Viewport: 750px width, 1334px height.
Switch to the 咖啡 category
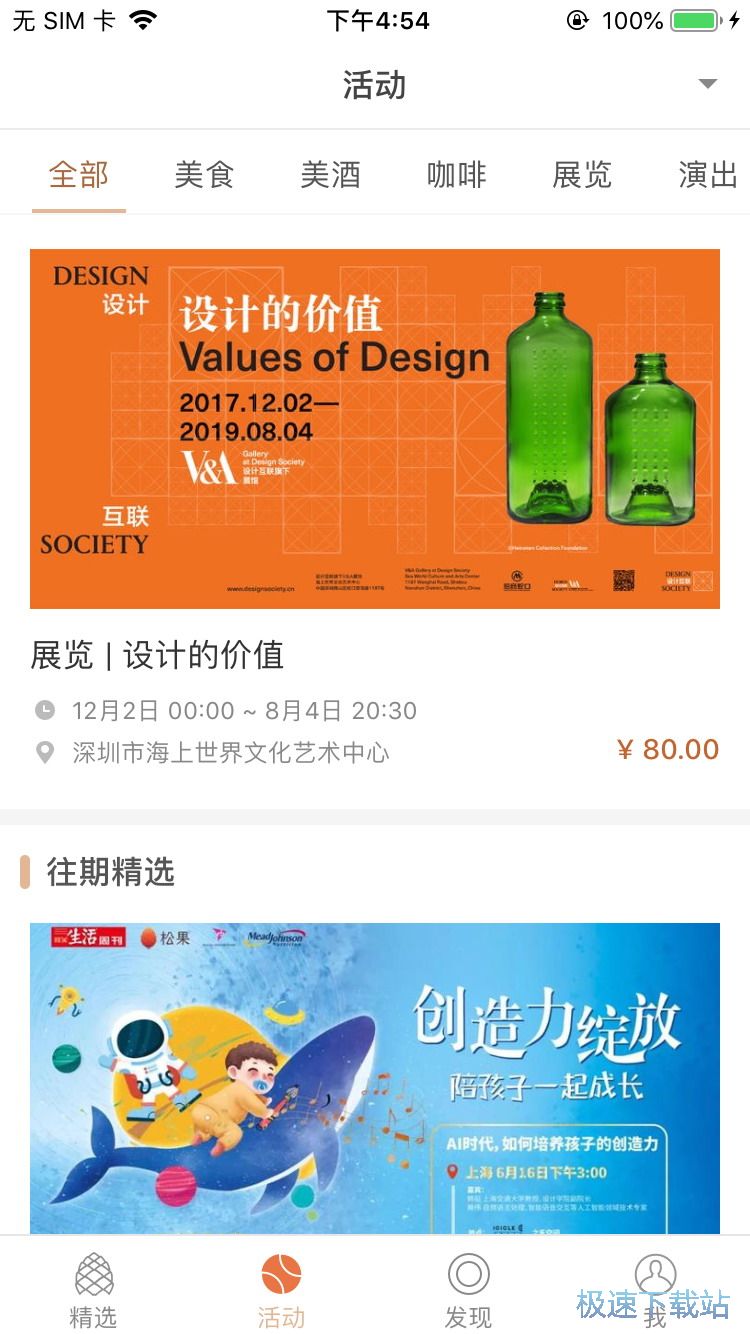click(456, 175)
